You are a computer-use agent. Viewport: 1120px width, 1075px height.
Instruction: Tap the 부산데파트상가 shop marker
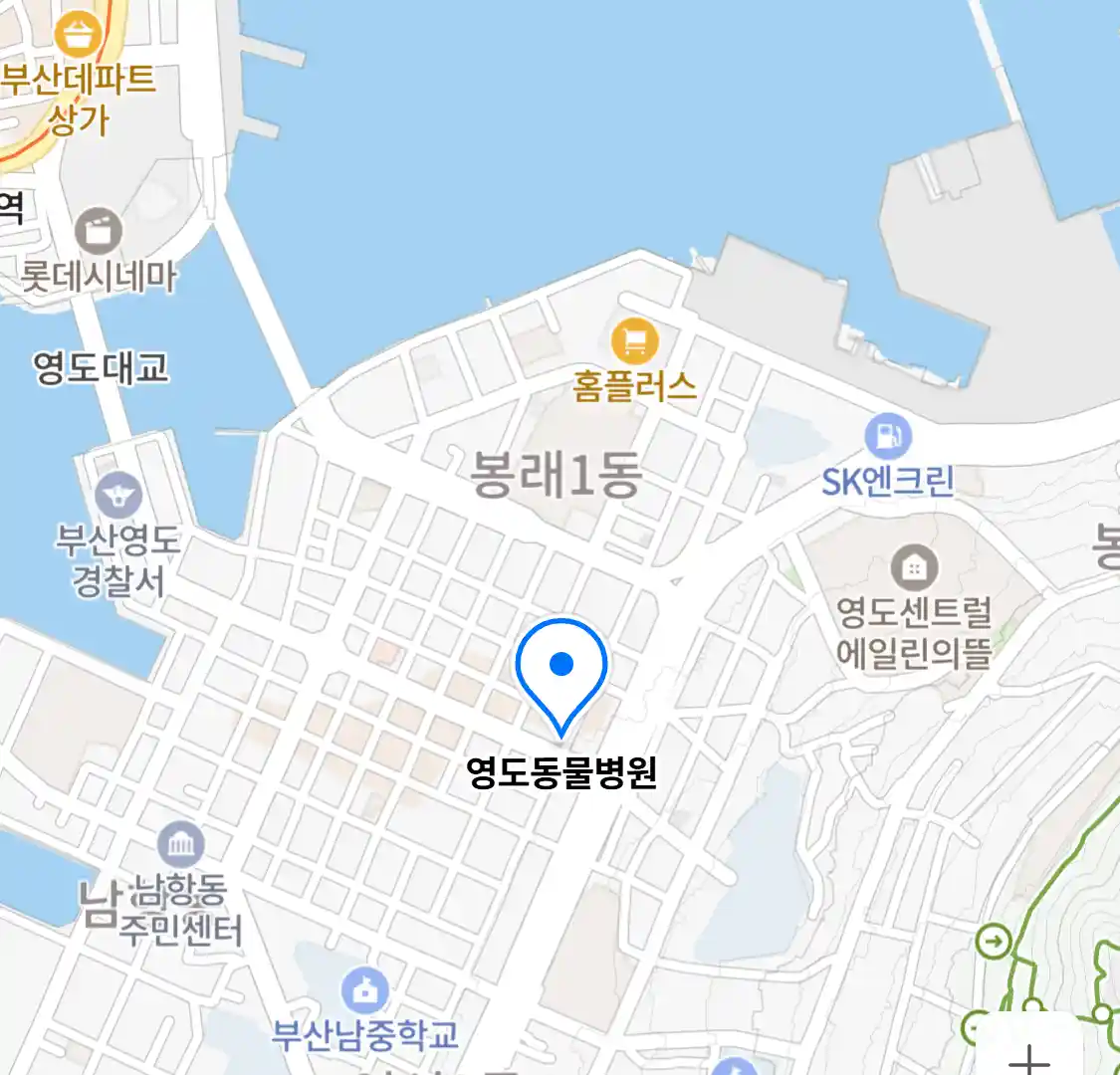(78, 36)
